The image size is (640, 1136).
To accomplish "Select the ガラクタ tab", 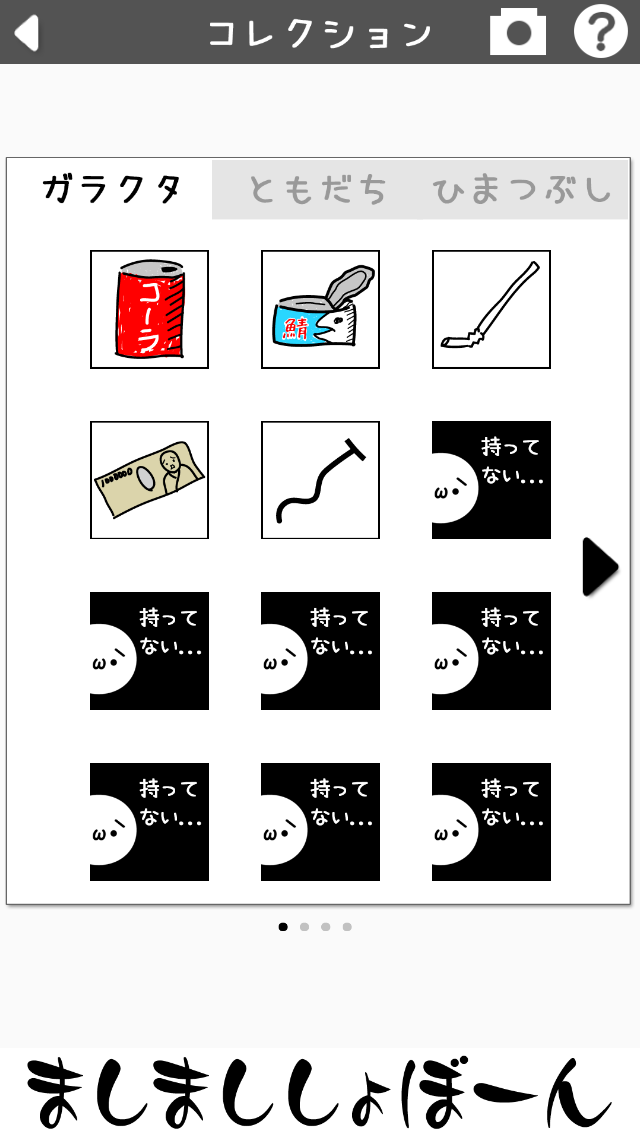I will point(112,189).
